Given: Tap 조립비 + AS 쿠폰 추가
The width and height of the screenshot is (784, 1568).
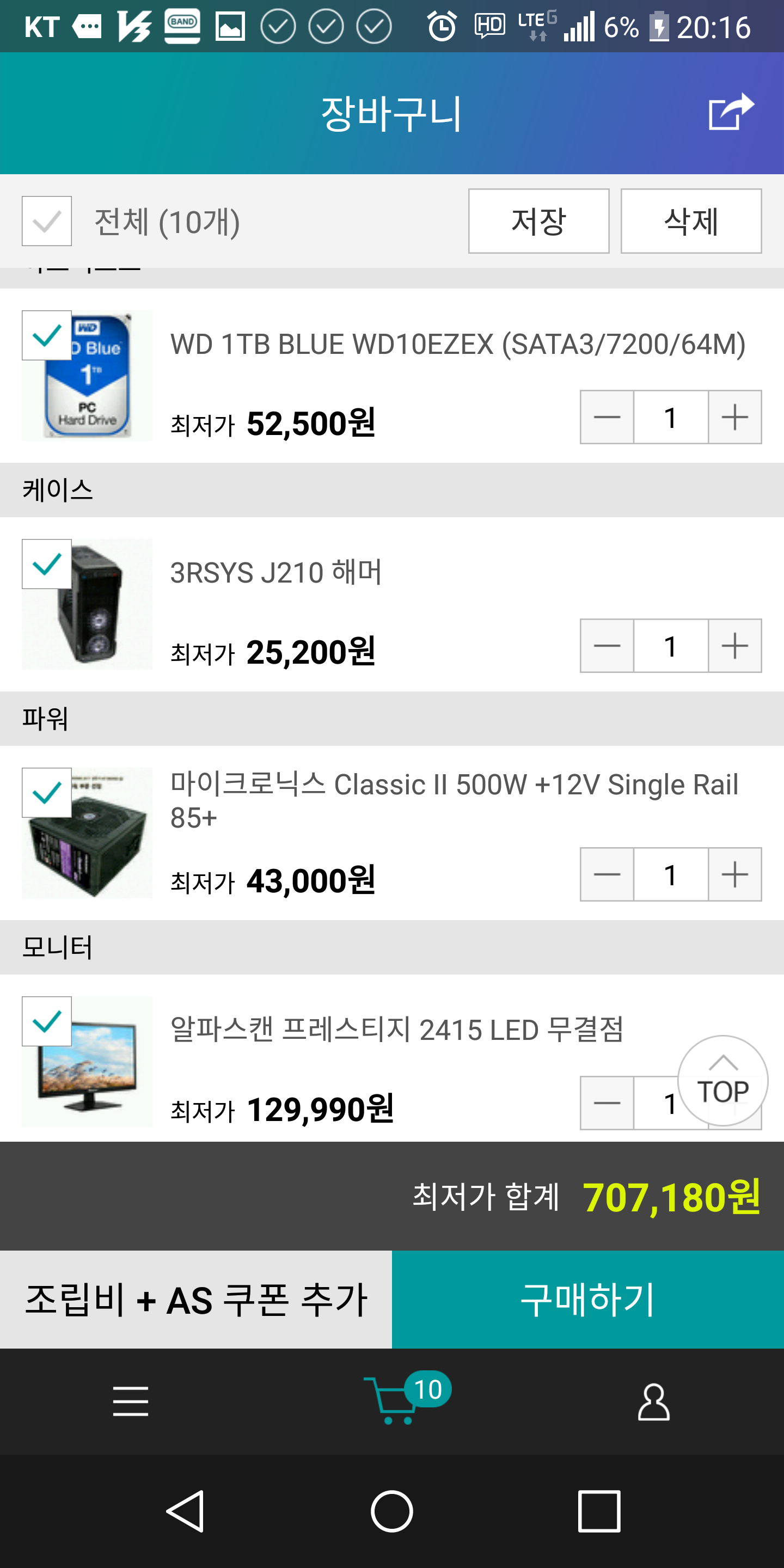Looking at the screenshot, I should 196,1300.
